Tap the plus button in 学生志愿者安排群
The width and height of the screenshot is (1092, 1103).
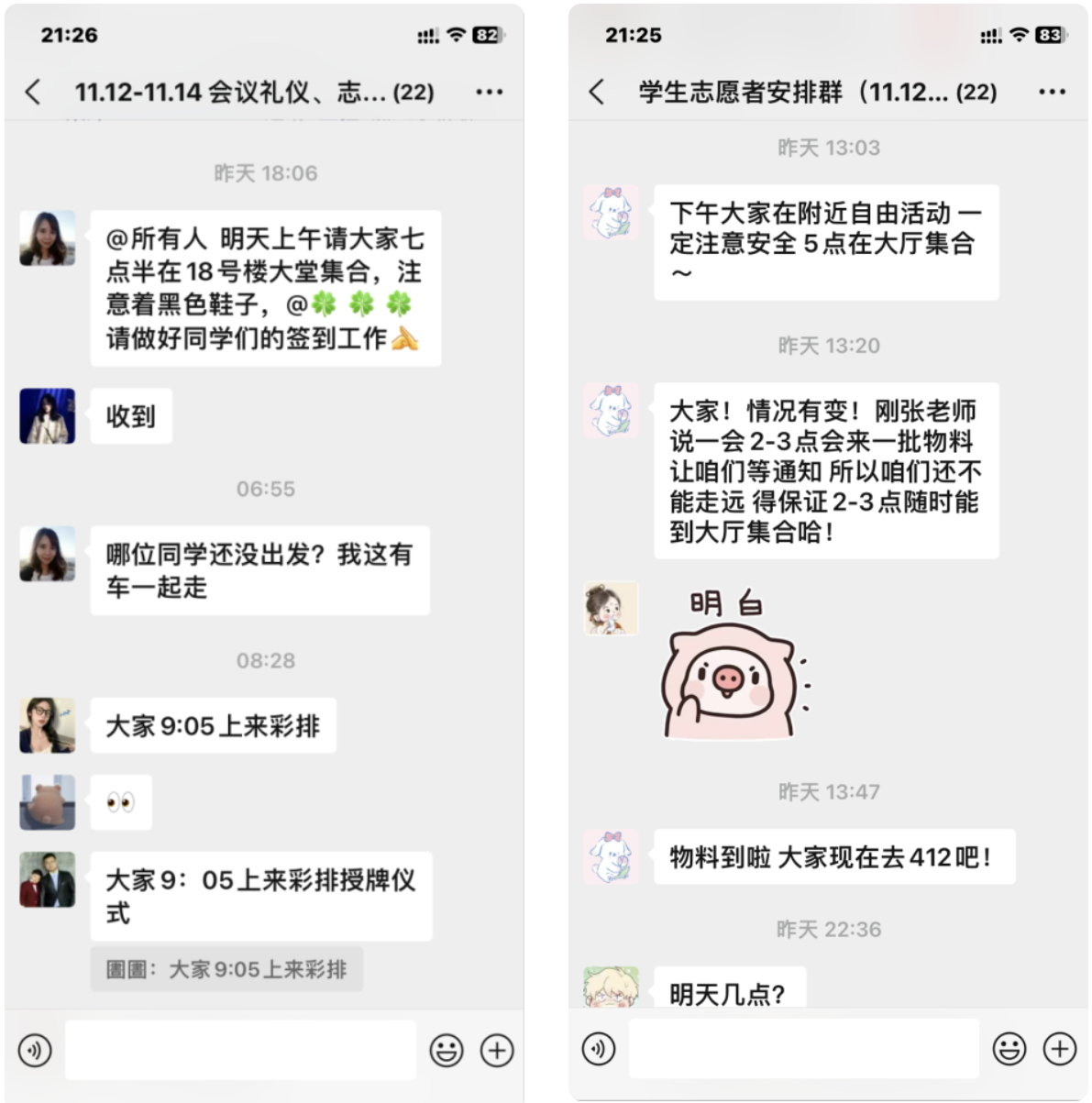1060,1049
